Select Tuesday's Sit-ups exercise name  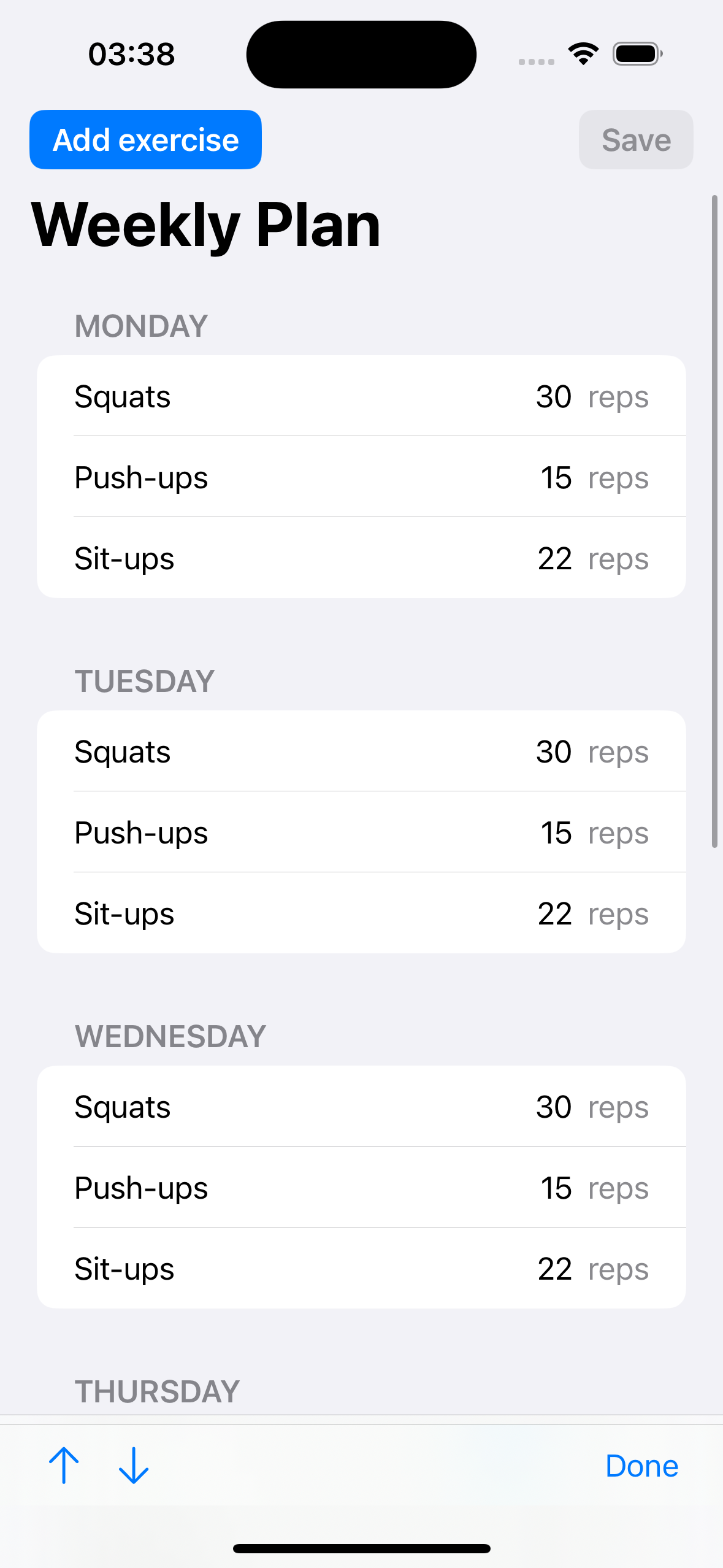tap(124, 913)
